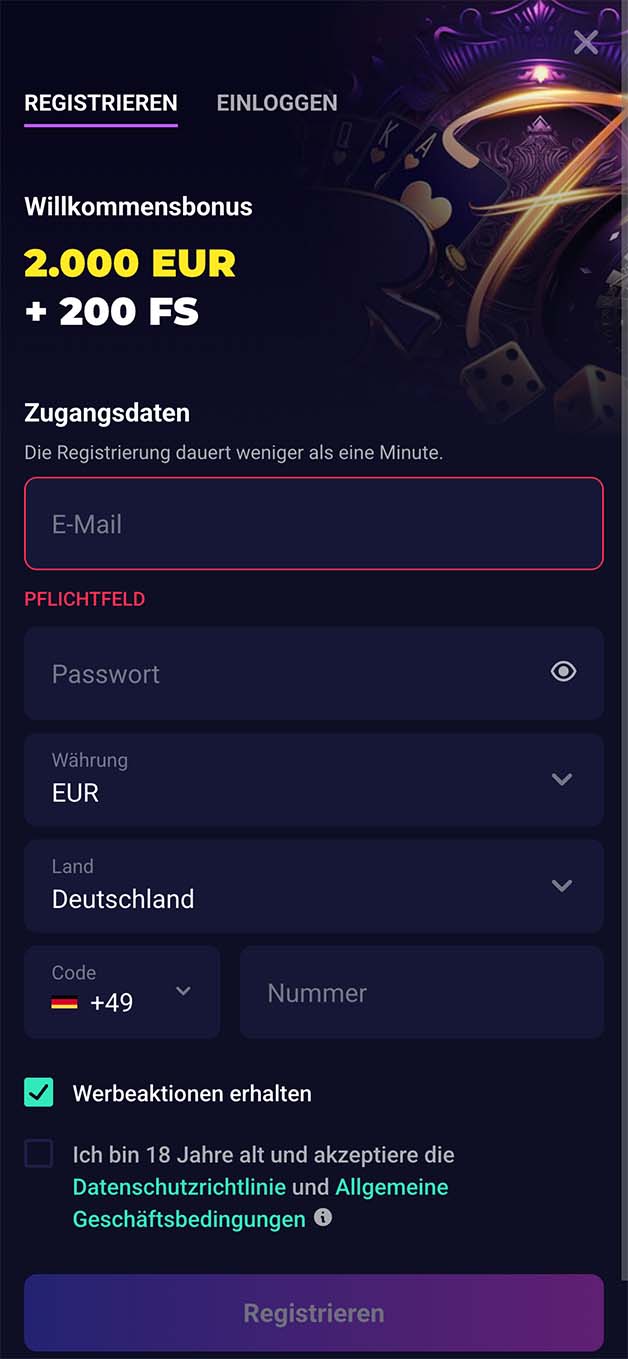Read the Allgemeine Geschäftsbedingungen
Viewport: 628px width, 1359px height.
tap(391, 1187)
